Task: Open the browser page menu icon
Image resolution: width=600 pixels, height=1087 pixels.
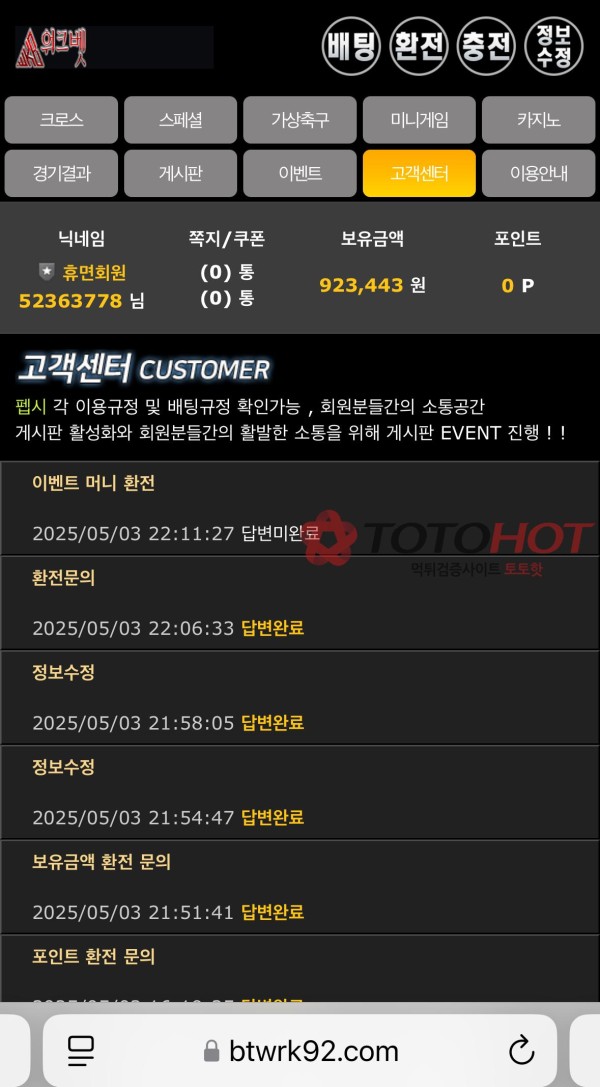Action: (81, 1050)
